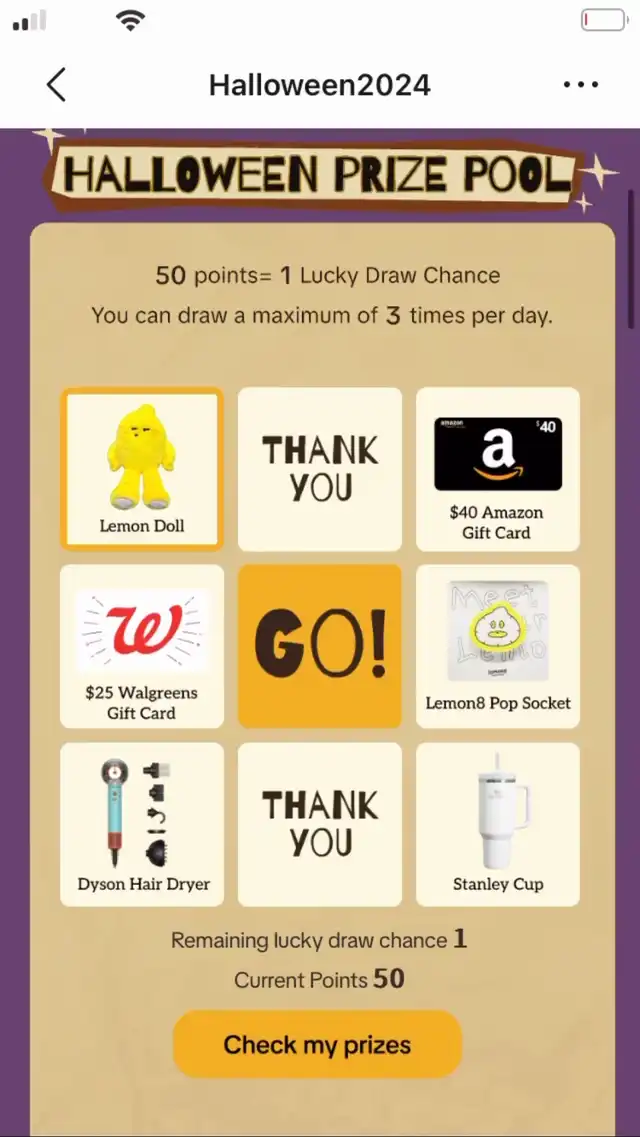Go back from Halloween2024 page
This screenshot has width=640, height=1137.
click(x=57, y=85)
